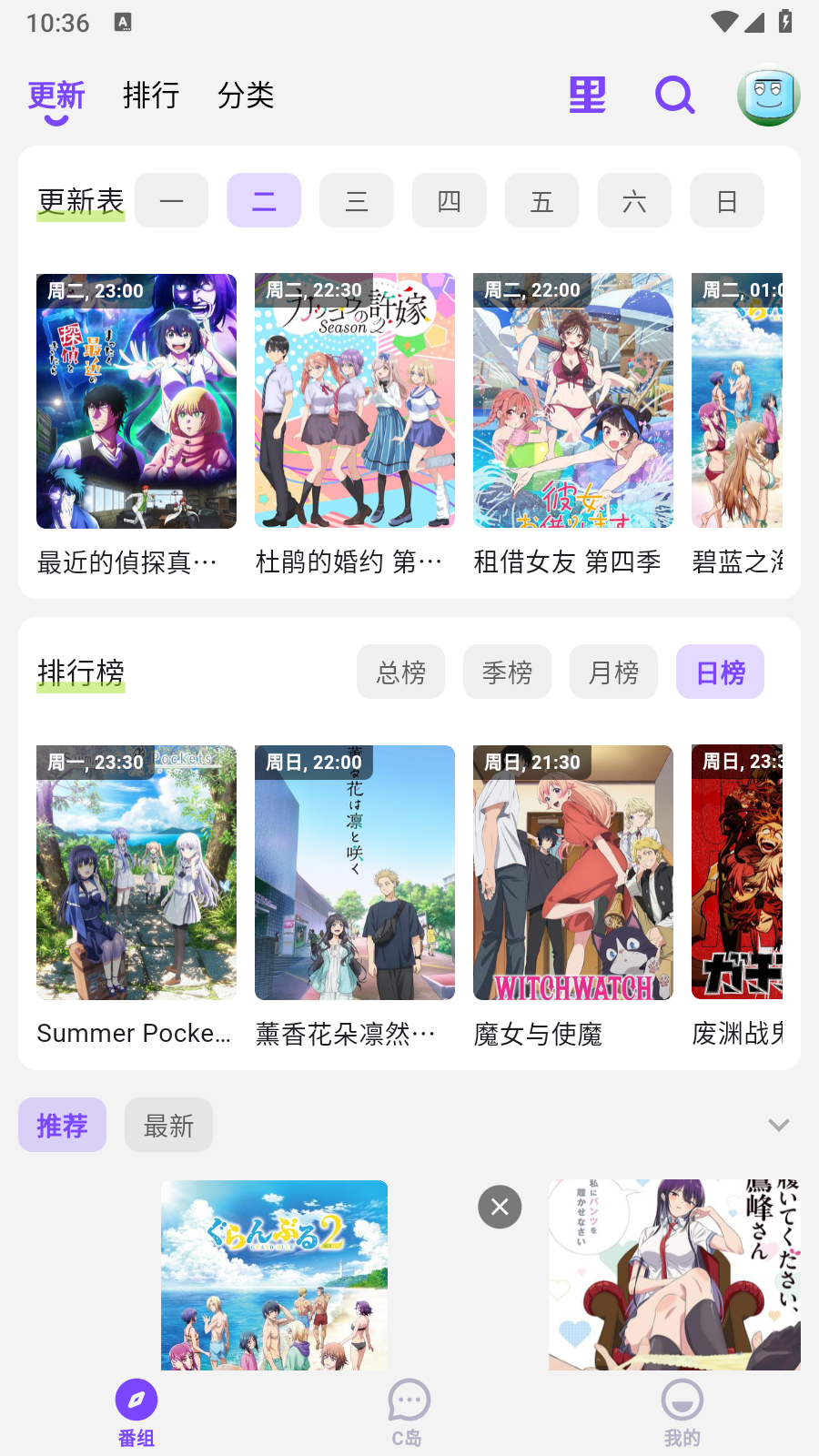Open the Summer Pockets poster
819x1456 pixels.
[x=136, y=872]
